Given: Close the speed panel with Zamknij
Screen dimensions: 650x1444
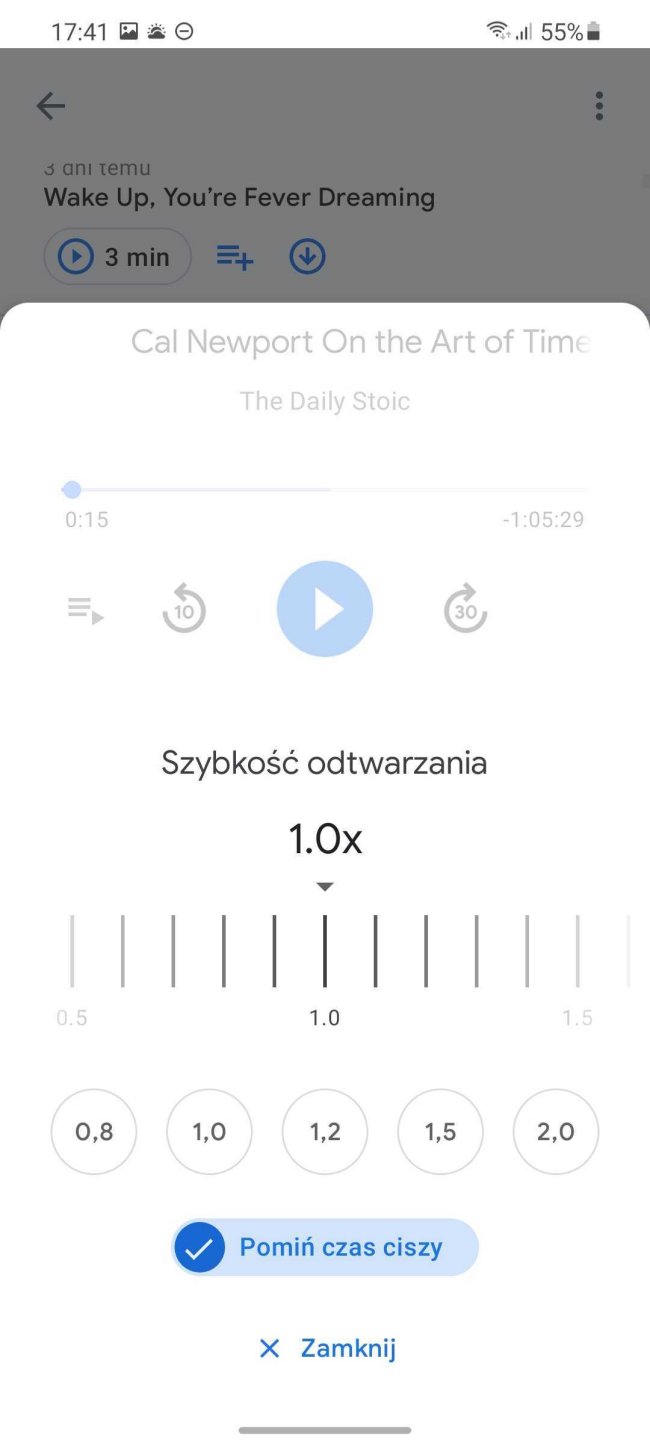Looking at the screenshot, I should tap(327, 1348).
